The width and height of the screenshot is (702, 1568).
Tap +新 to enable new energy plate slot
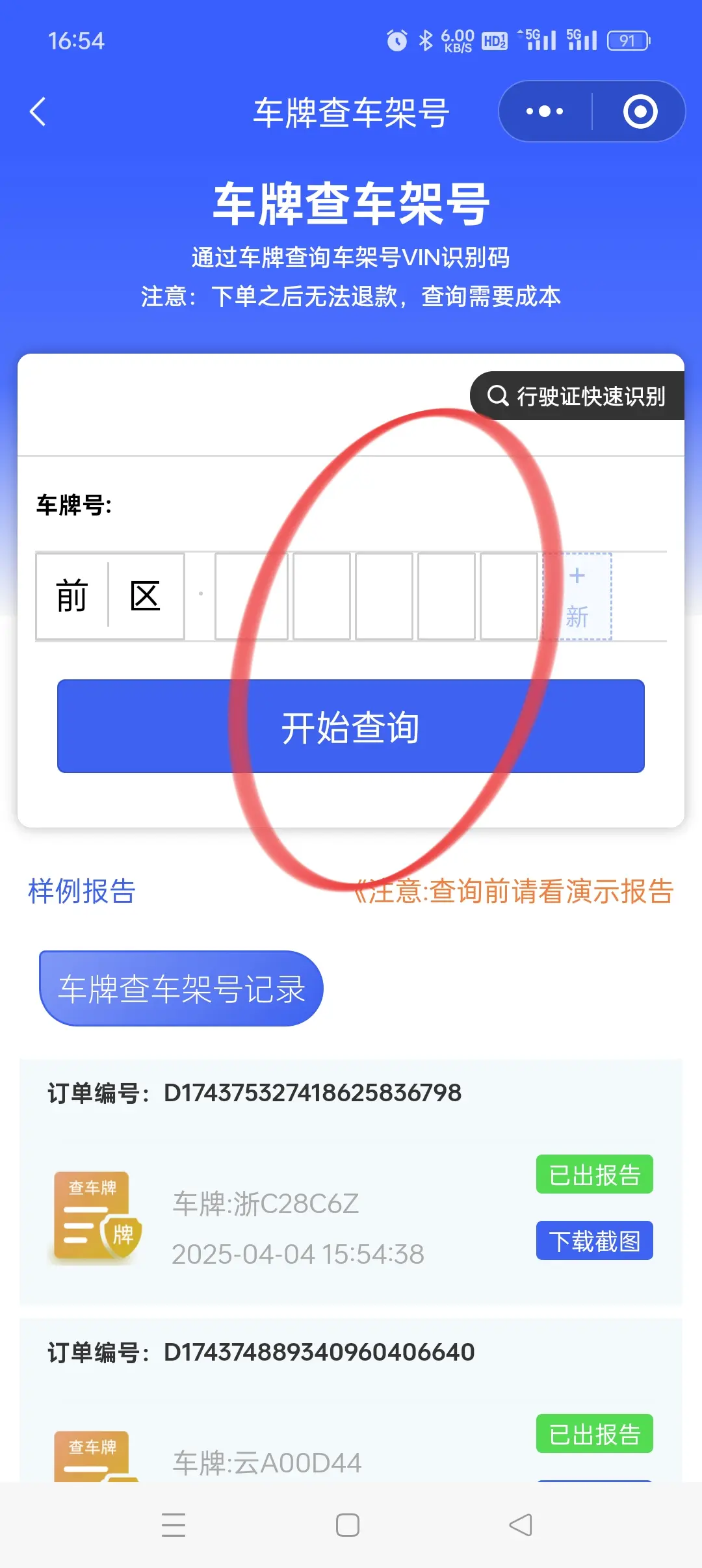pyautogui.click(x=576, y=595)
